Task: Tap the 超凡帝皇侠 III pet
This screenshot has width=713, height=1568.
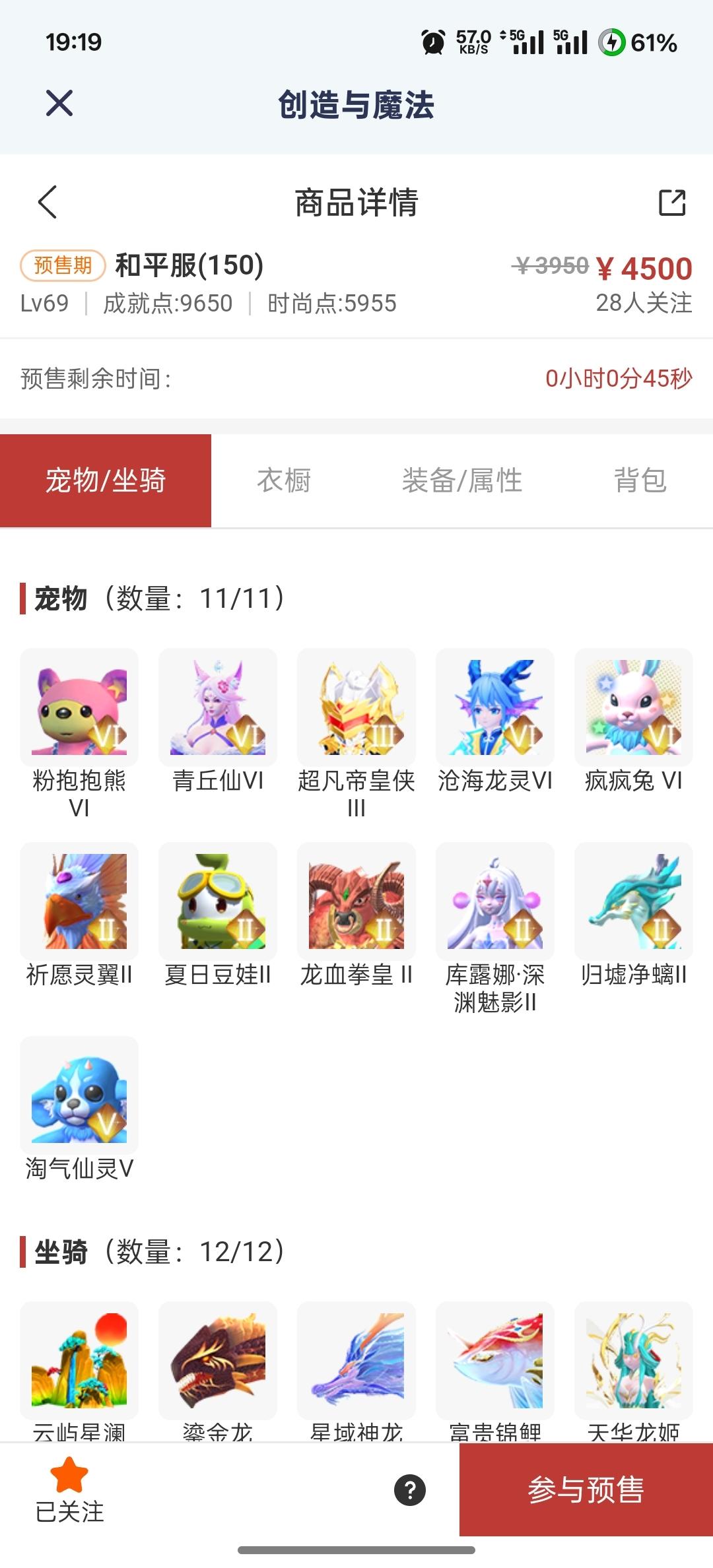Action: click(x=356, y=707)
